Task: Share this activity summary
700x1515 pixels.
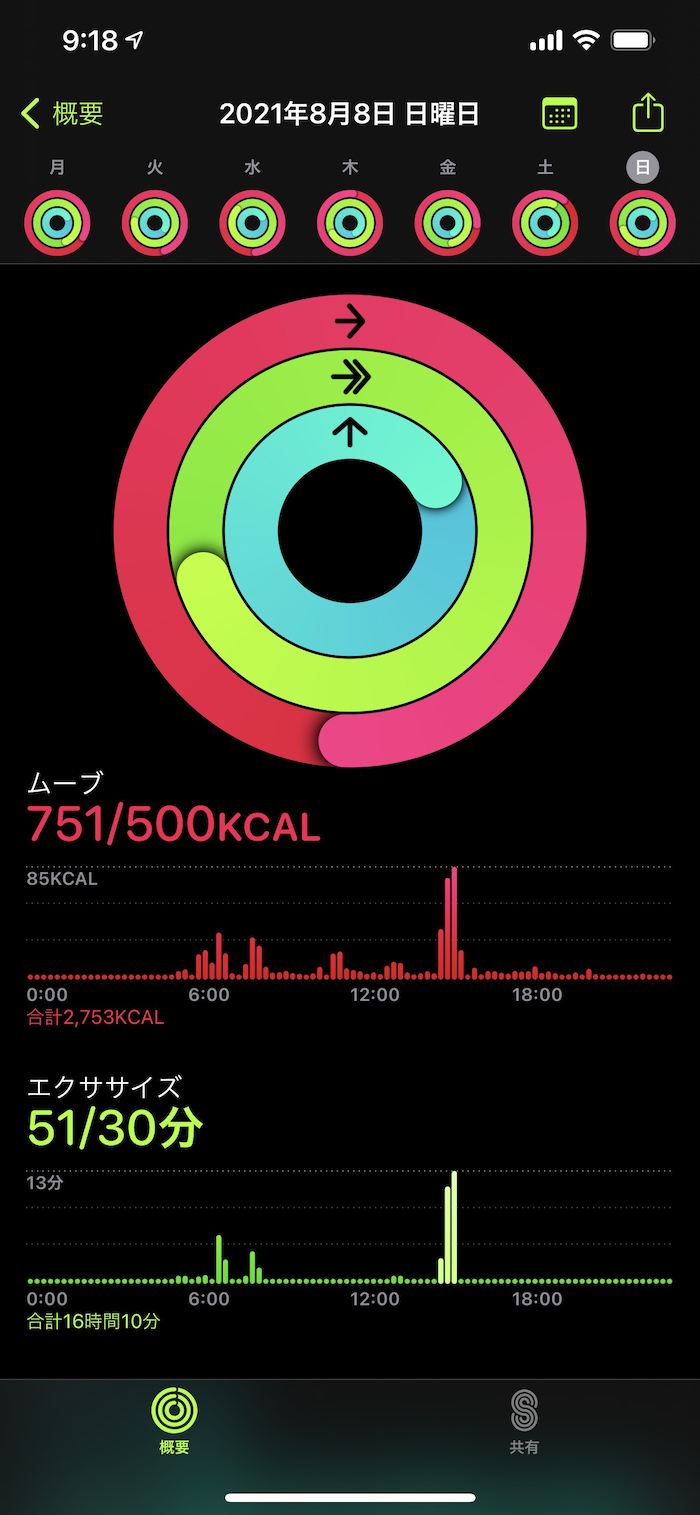Action: coord(648,113)
